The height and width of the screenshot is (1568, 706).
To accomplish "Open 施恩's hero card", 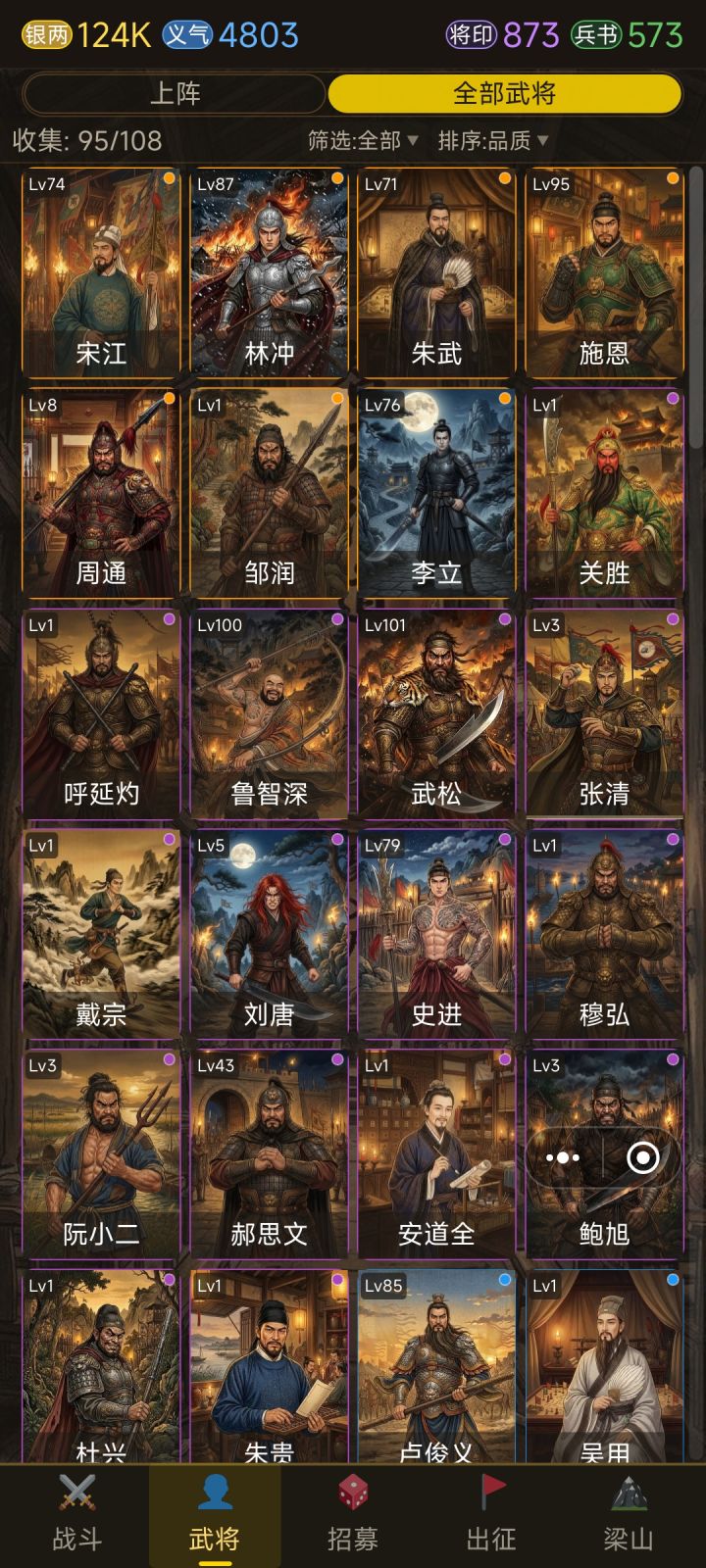I will [x=604, y=272].
